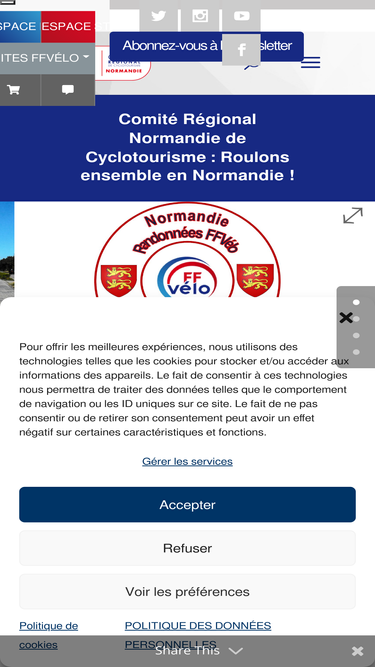This screenshot has height=667, width=375.
Task: Accept cookies with the Accepter button
Action: pos(187,505)
